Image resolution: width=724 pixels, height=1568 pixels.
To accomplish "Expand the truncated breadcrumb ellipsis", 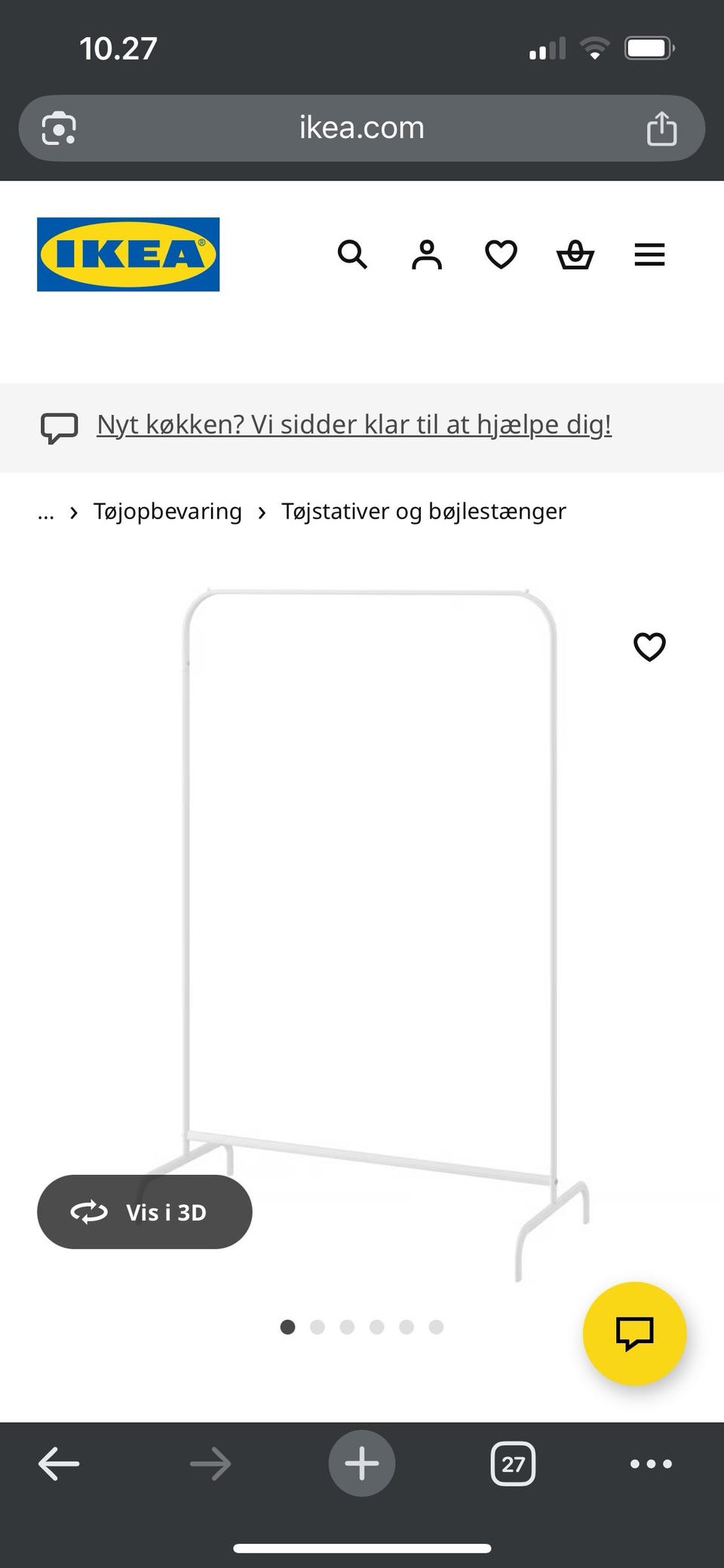I will [46, 512].
